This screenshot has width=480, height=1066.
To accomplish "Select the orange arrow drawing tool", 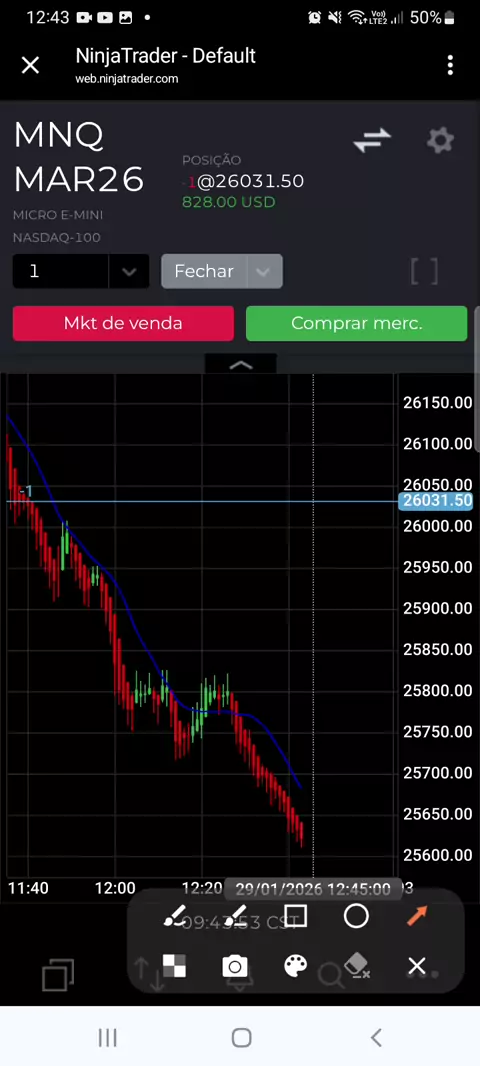I will (417, 916).
